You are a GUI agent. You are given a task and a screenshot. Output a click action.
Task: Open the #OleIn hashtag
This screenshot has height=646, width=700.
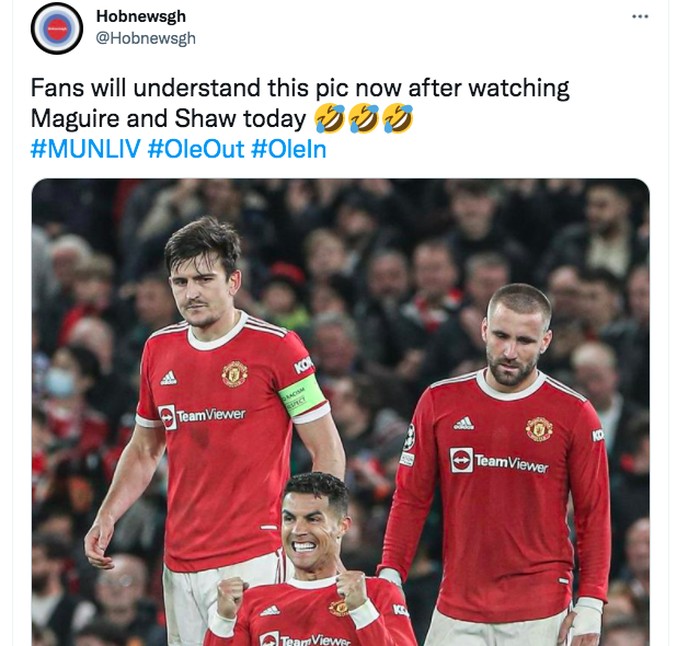tap(289, 150)
